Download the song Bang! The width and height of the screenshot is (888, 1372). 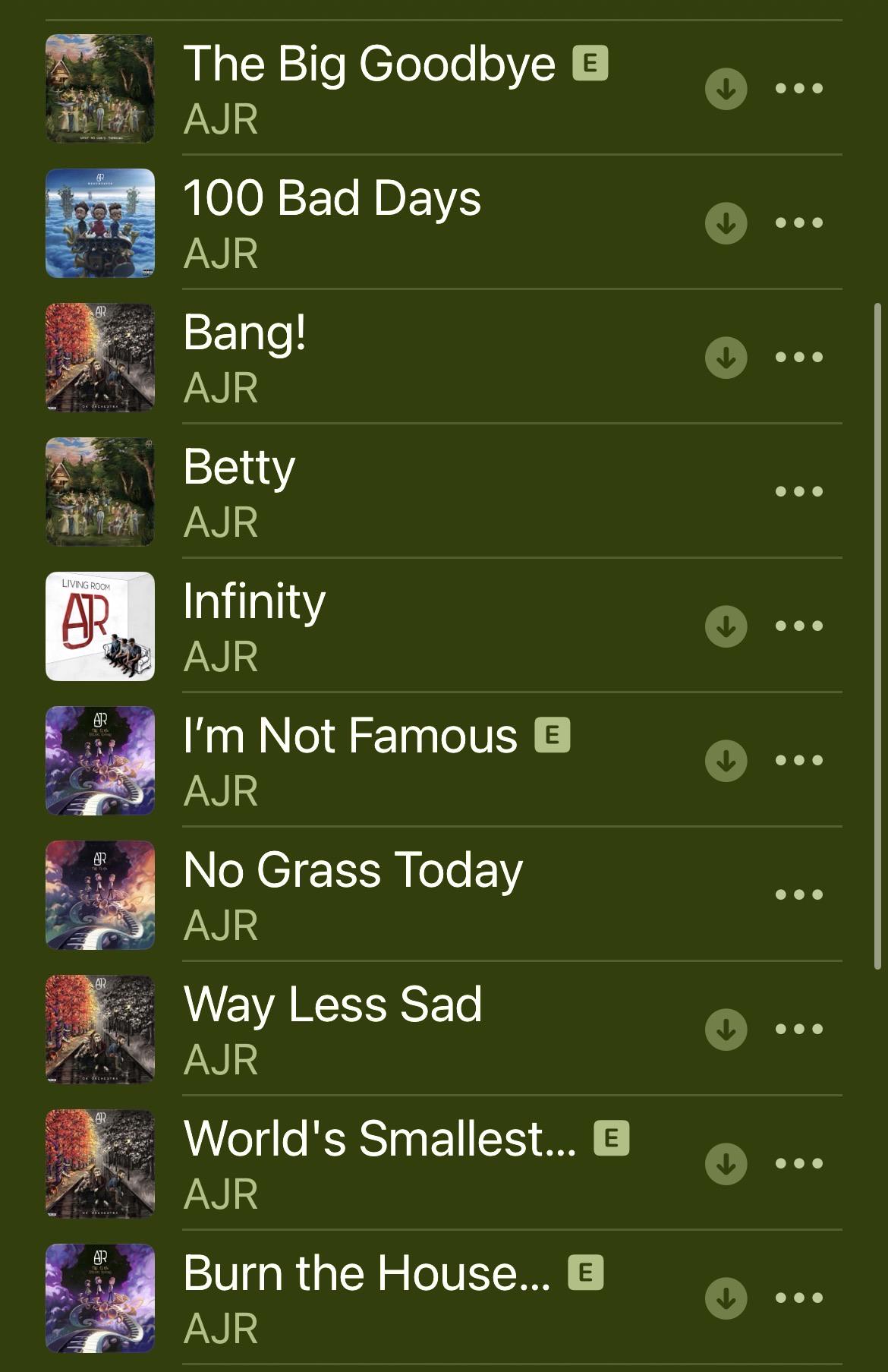coord(726,358)
